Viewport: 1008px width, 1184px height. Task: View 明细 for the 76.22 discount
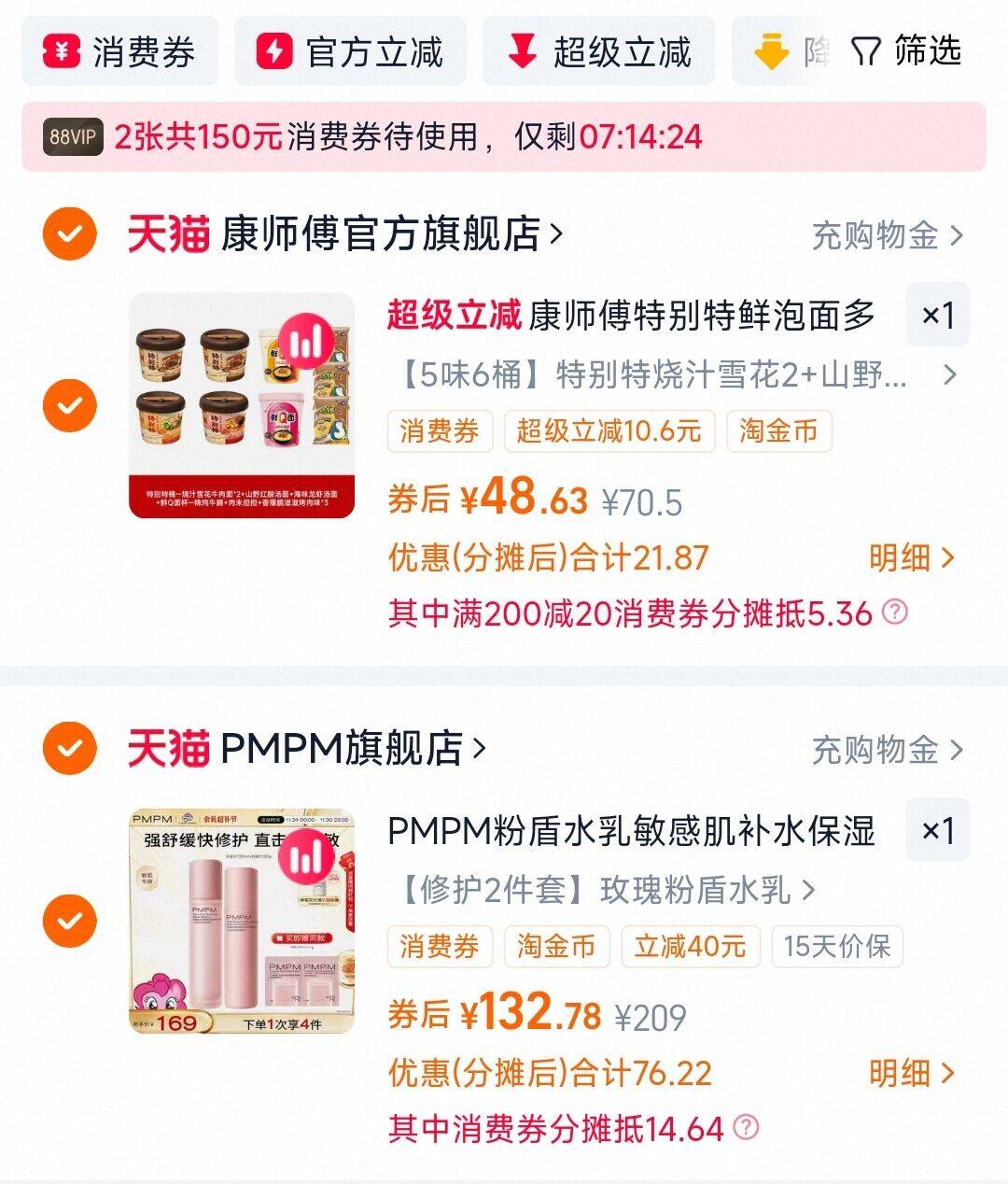[x=911, y=1073]
